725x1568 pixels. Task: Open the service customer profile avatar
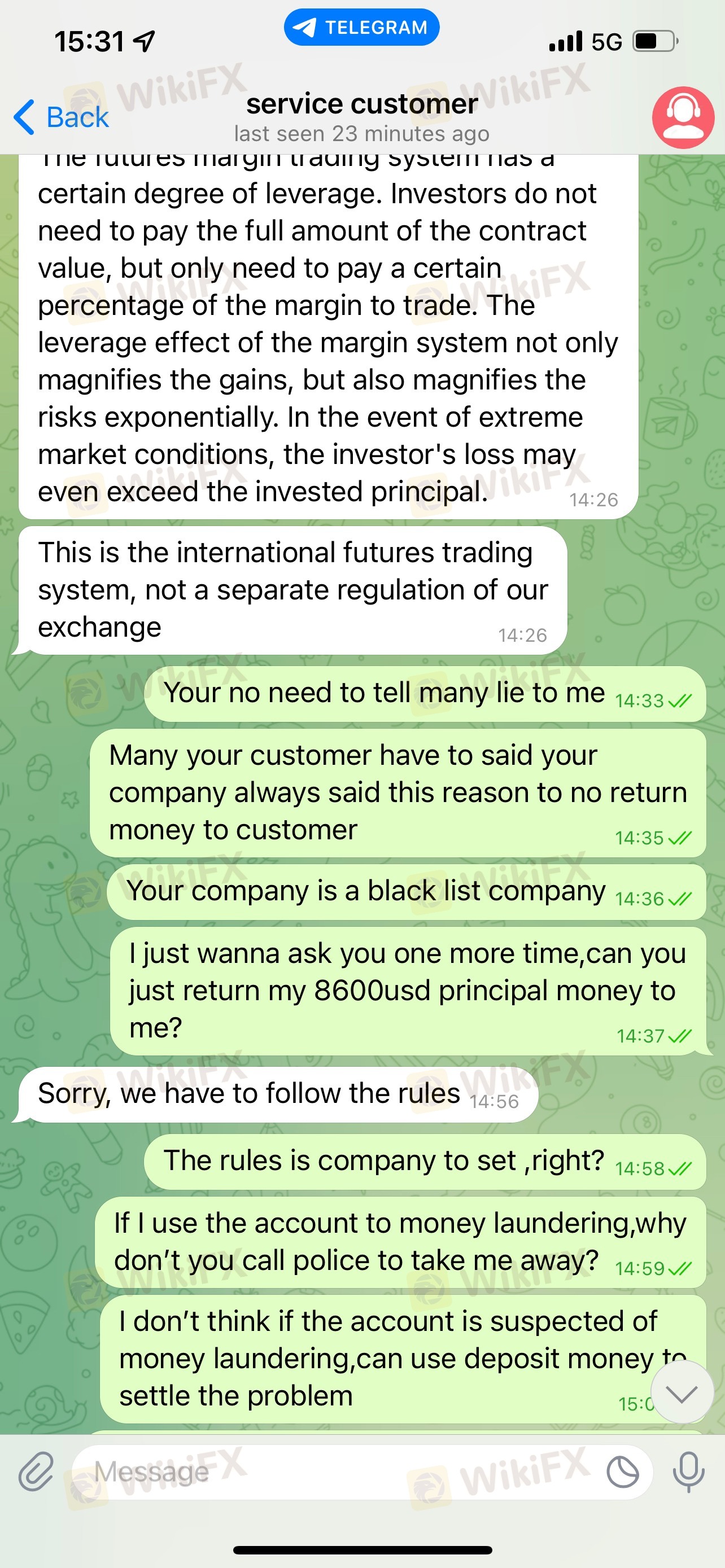pyautogui.click(x=683, y=117)
